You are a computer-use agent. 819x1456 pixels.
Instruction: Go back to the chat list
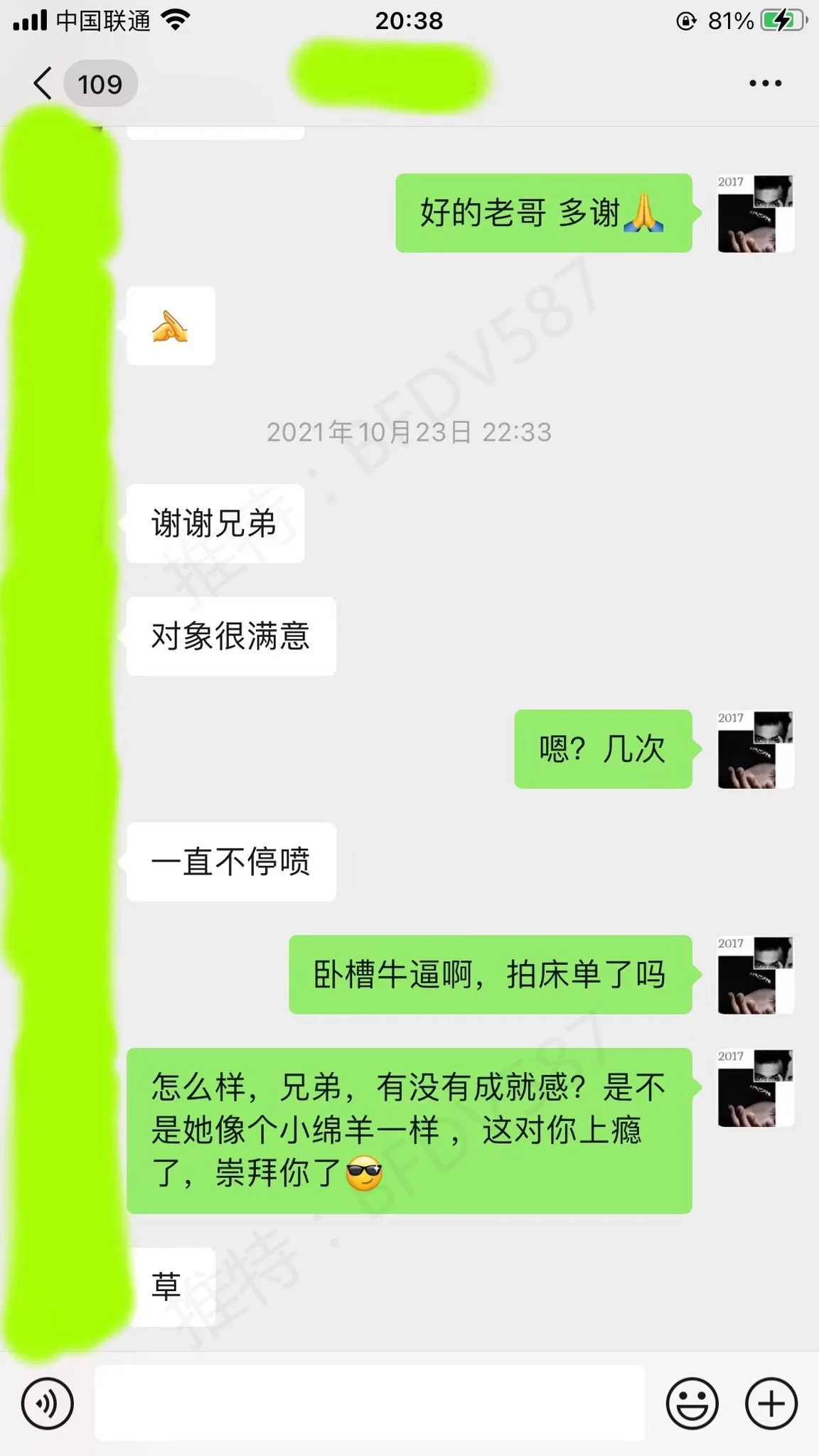point(44,84)
